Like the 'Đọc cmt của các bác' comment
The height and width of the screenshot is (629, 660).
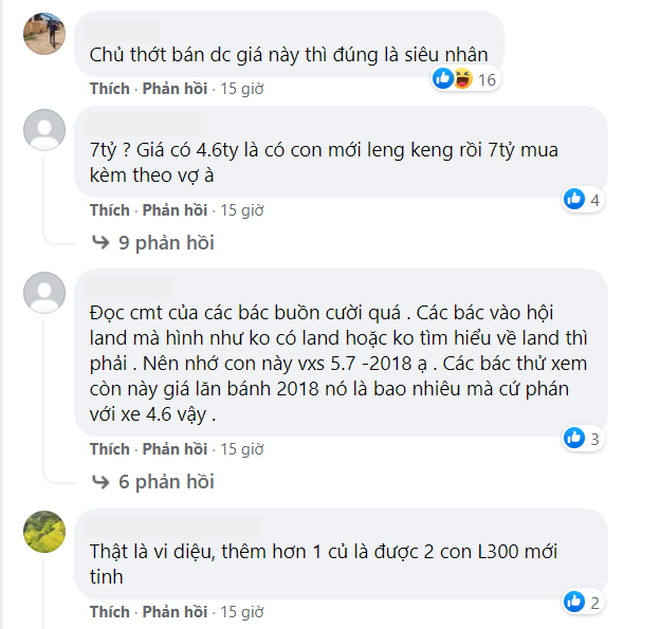click(x=109, y=448)
